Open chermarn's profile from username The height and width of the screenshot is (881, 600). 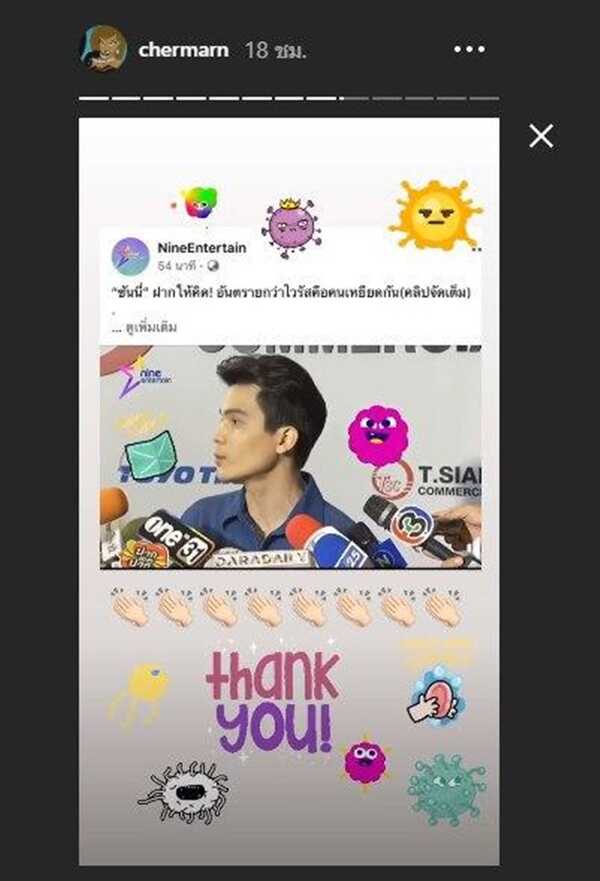coord(183,49)
